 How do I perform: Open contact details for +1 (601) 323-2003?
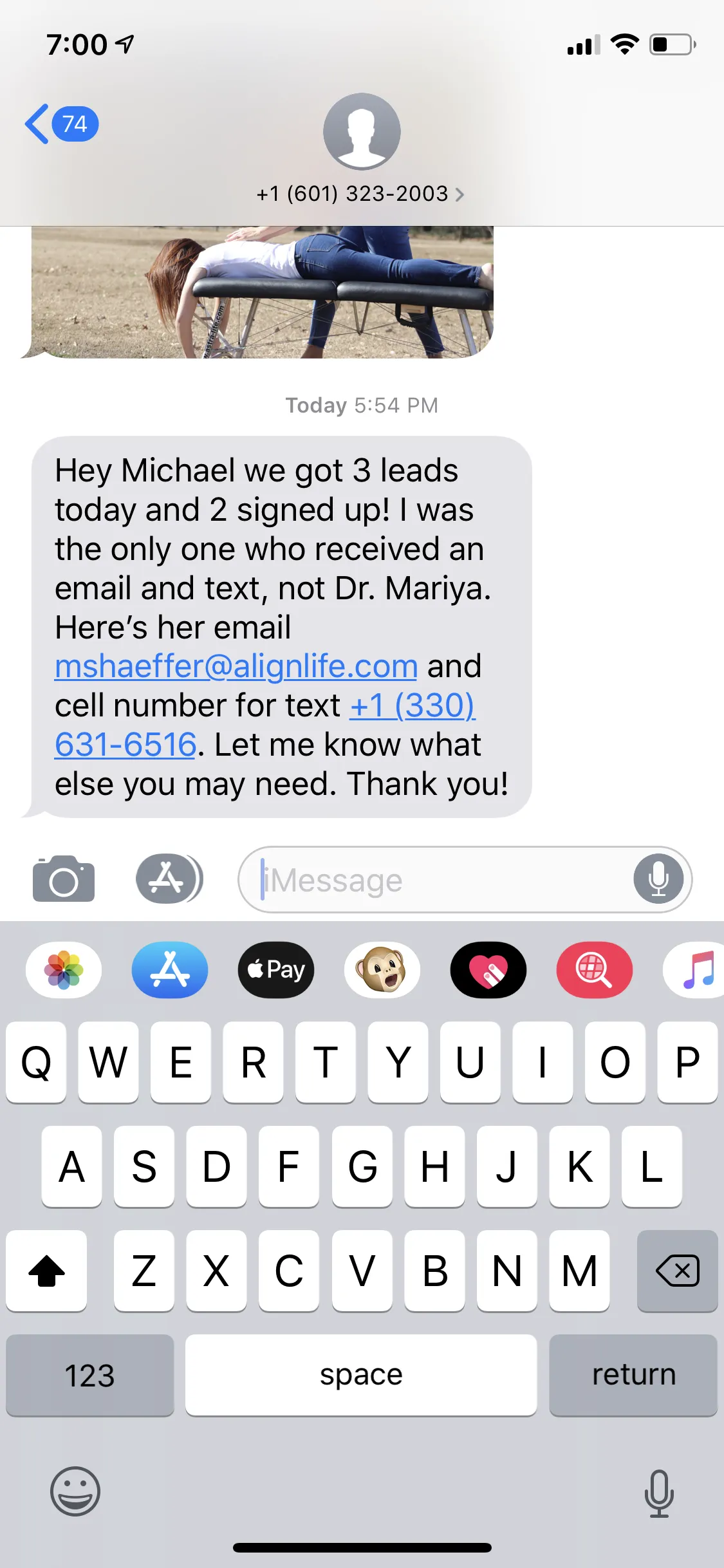[x=361, y=193]
